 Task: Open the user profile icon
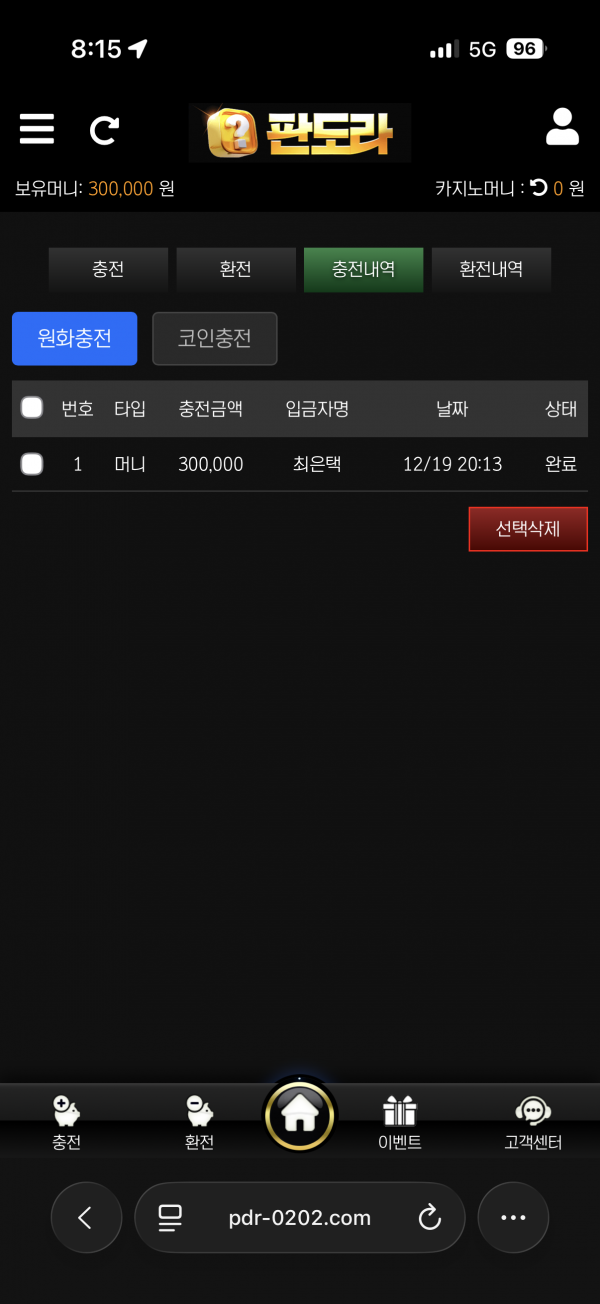point(562,128)
